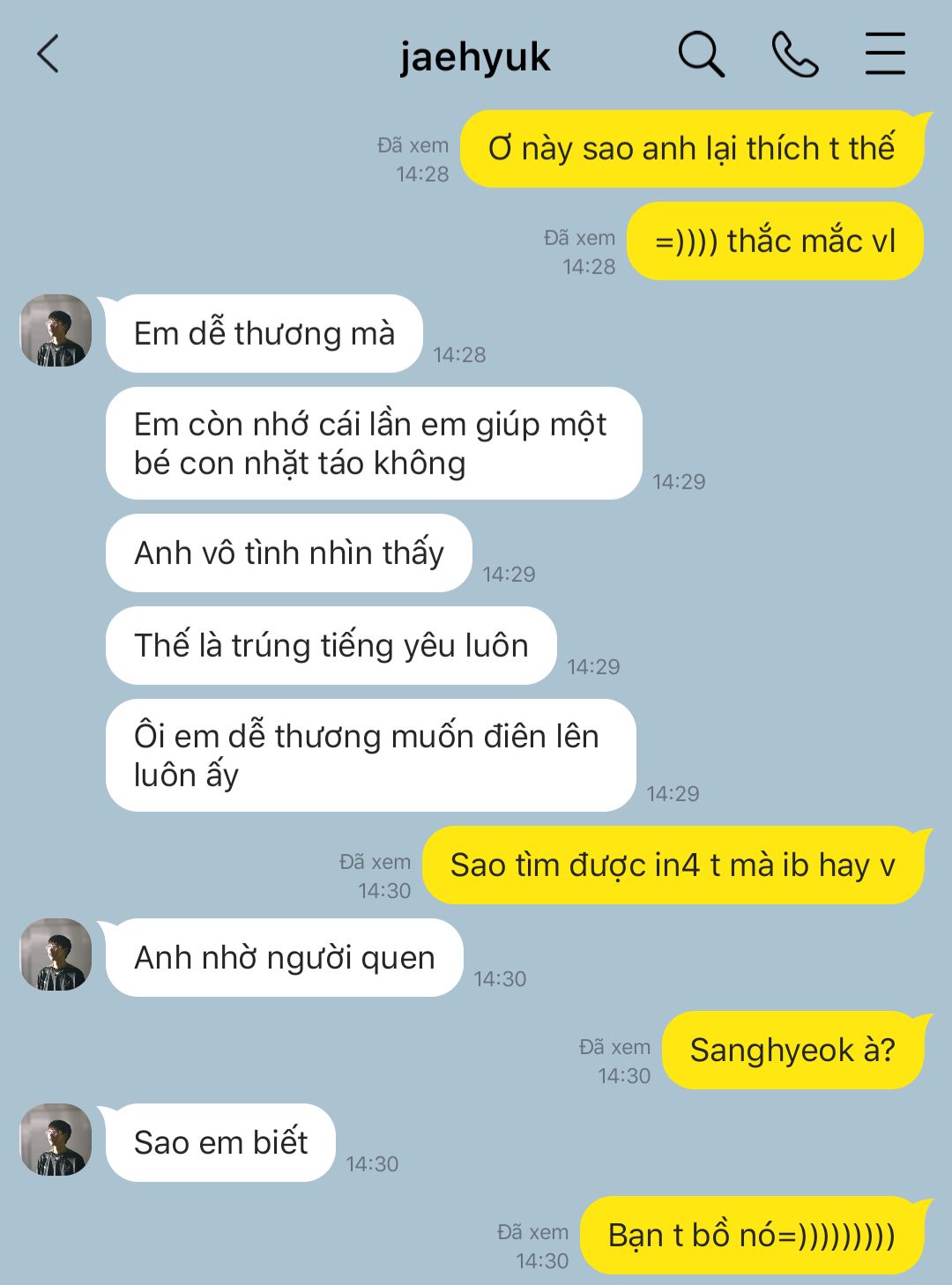View profile picture next to "Anh nhờ người quen"
This screenshot has height=1285, width=952.
pos(56,954)
